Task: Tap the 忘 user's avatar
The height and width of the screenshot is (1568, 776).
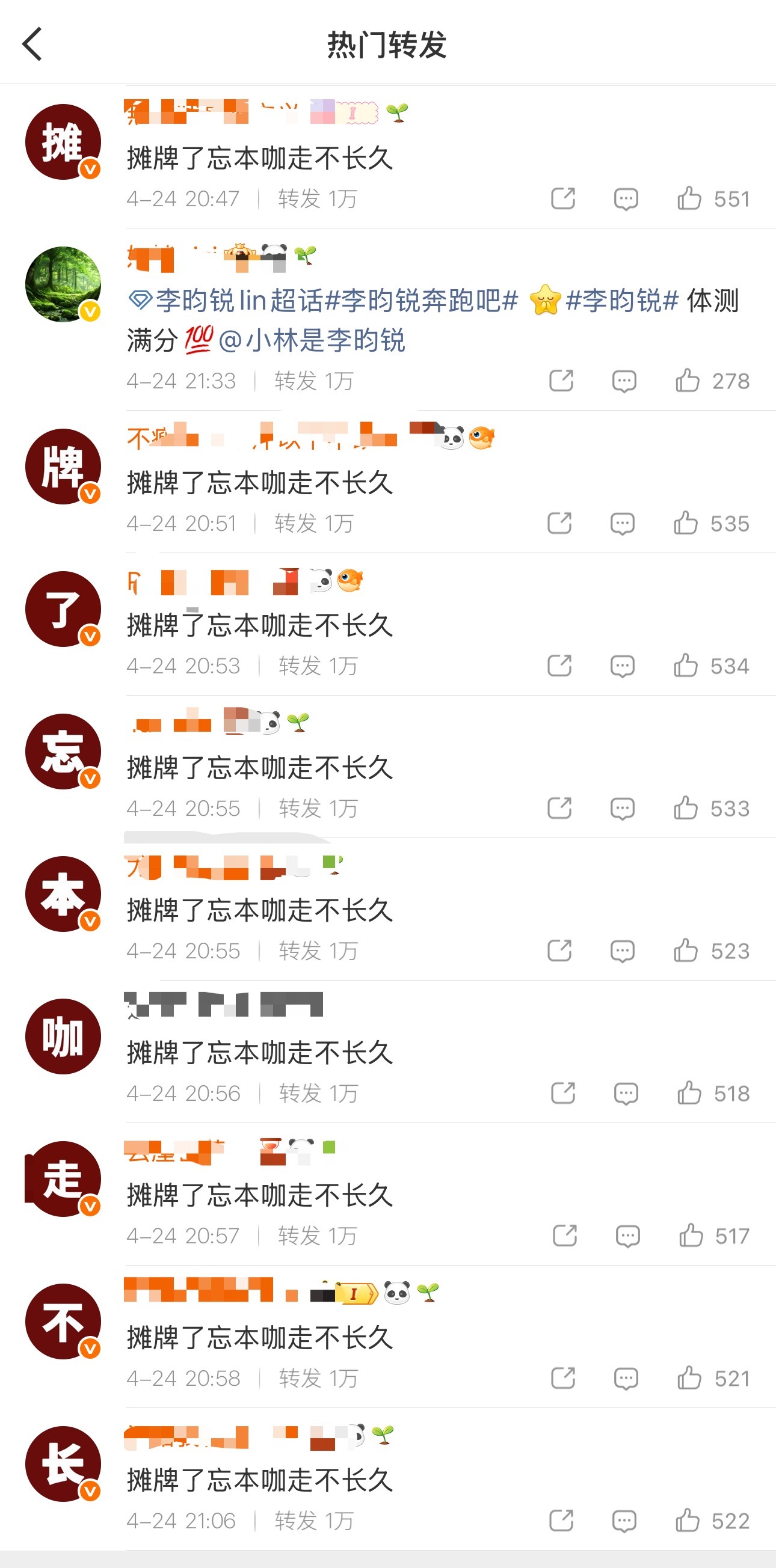Action: tap(63, 750)
